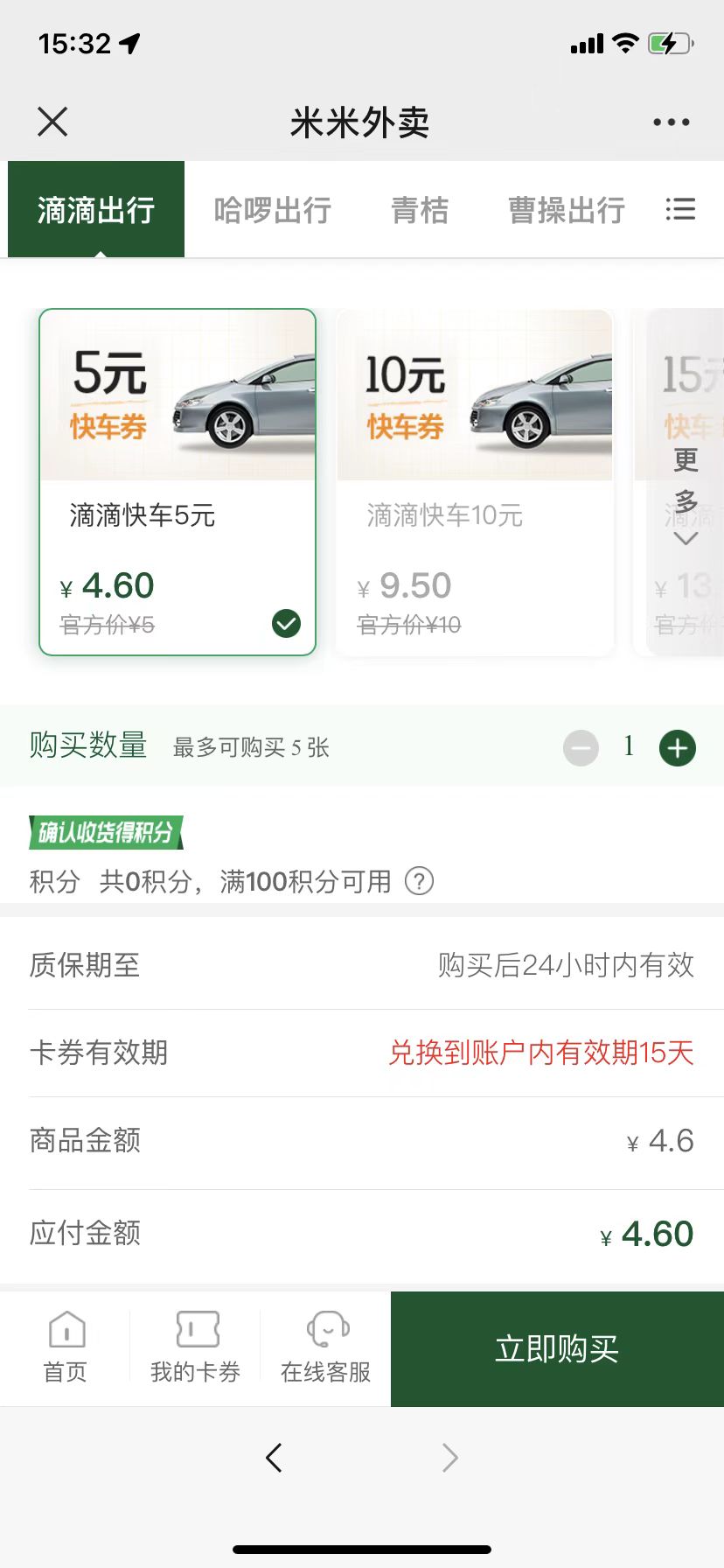Viewport: 724px width, 1568px height.
Task: Contact 在线客服
Action: point(325,1348)
